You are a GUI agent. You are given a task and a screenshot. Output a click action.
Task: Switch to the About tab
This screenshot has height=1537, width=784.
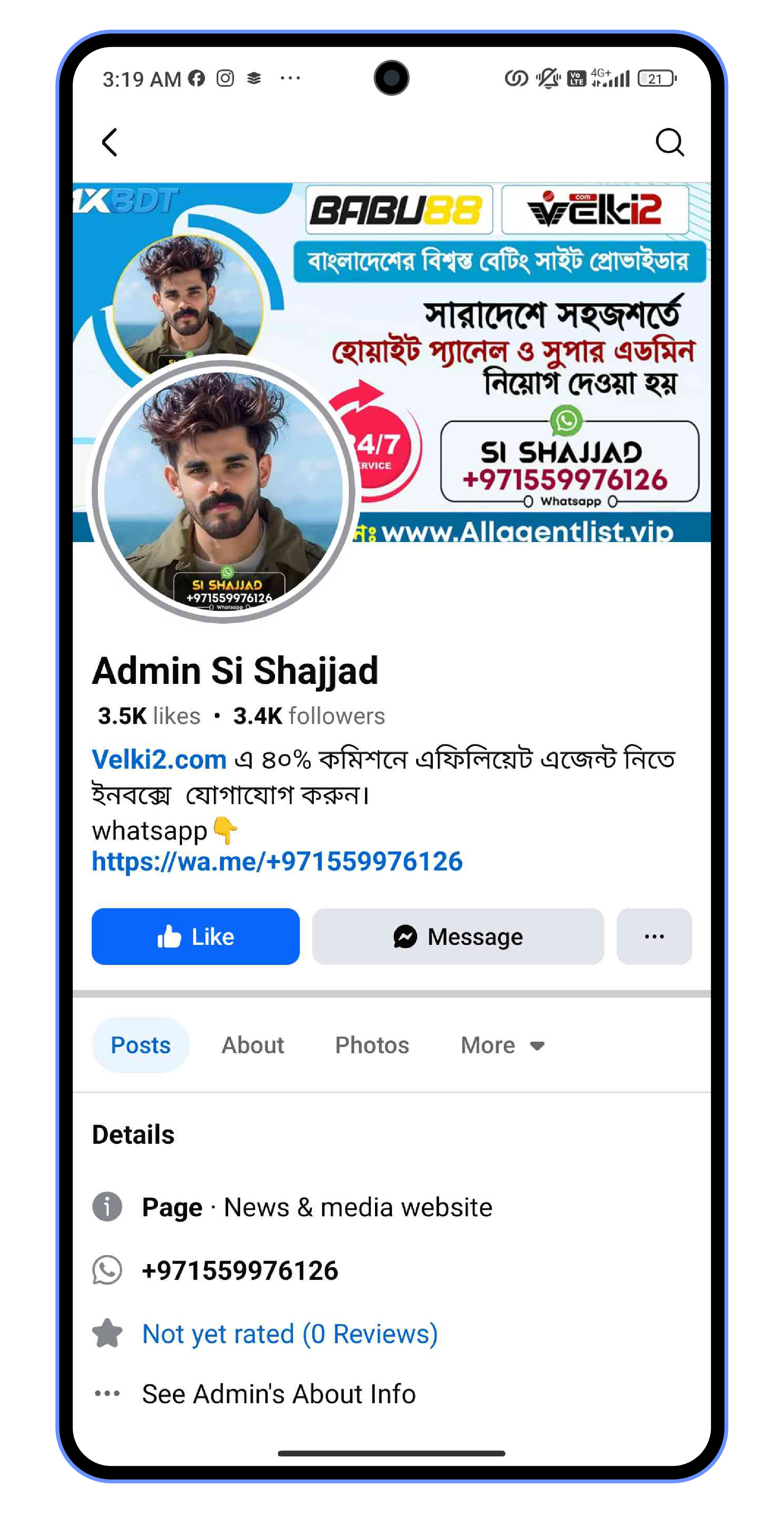click(x=252, y=1045)
